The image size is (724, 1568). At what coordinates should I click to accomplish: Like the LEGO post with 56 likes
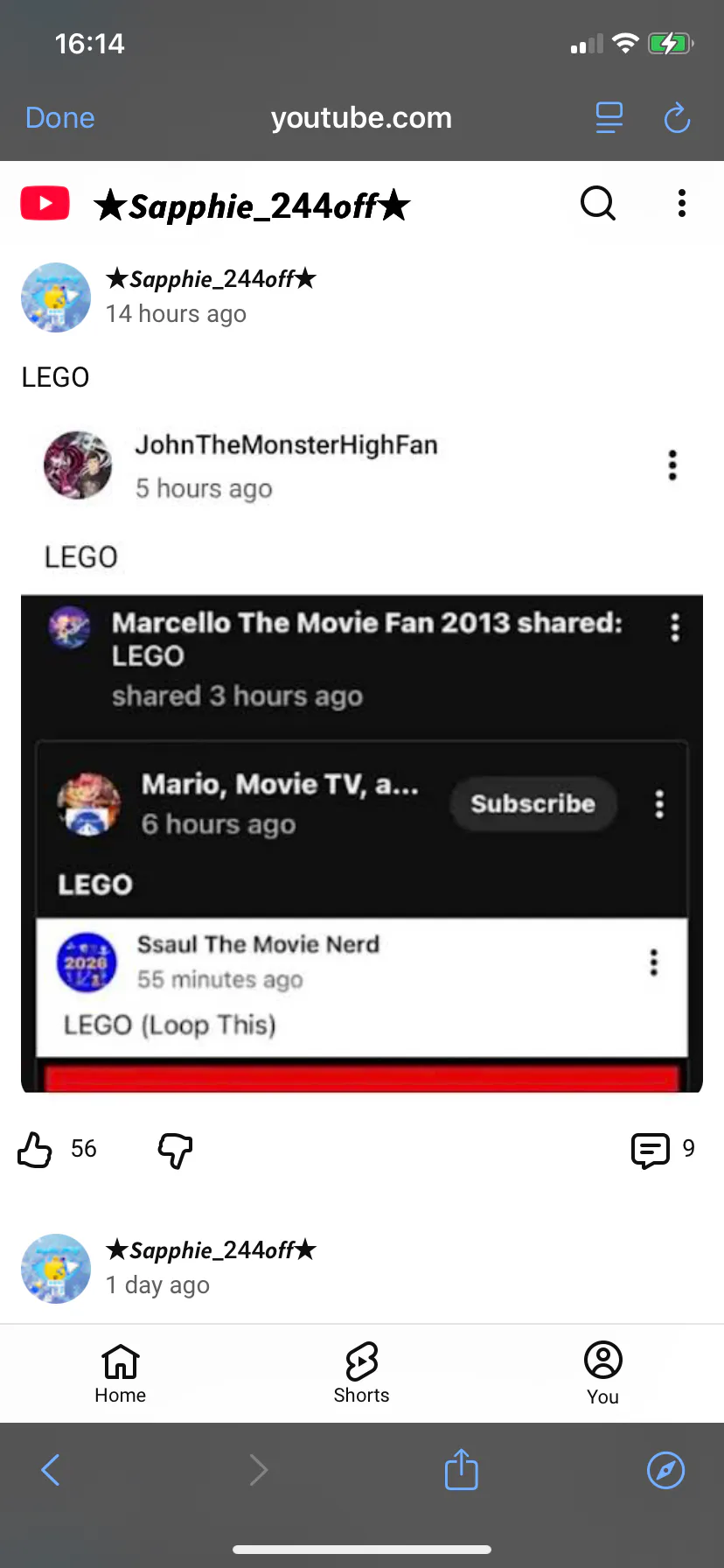click(x=36, y=1150)
